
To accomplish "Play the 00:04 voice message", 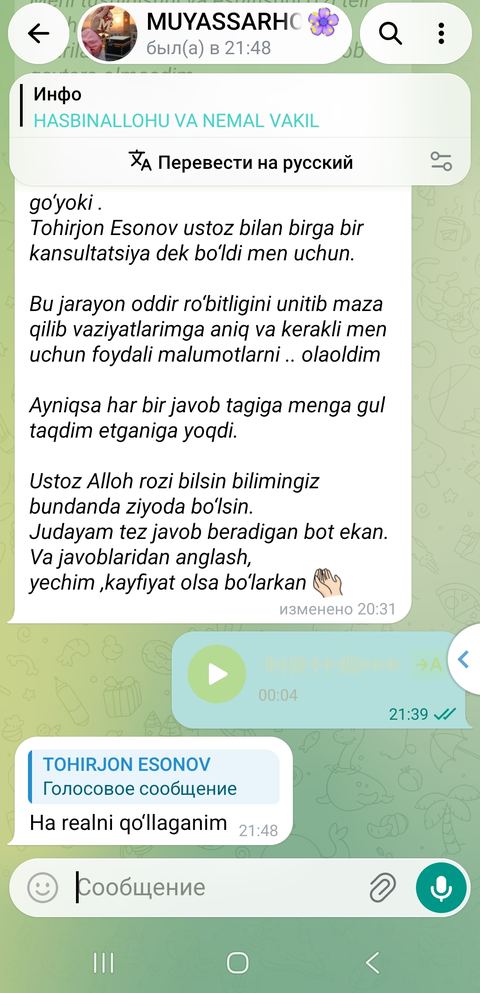I will [217, 674].
